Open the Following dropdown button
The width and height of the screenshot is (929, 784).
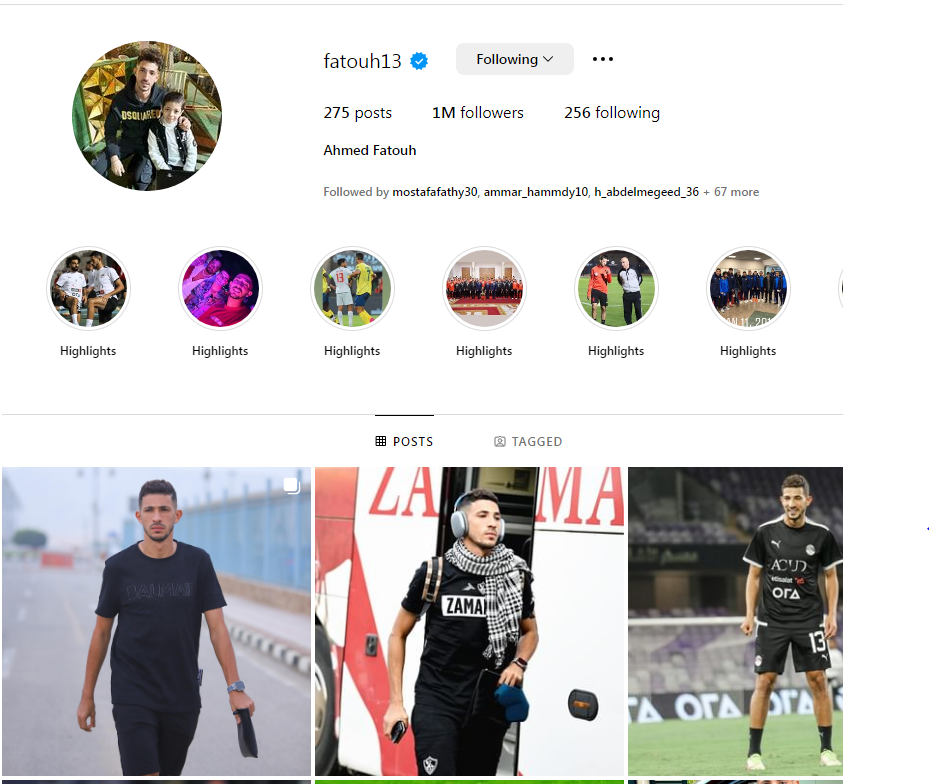tap(514, 59)
